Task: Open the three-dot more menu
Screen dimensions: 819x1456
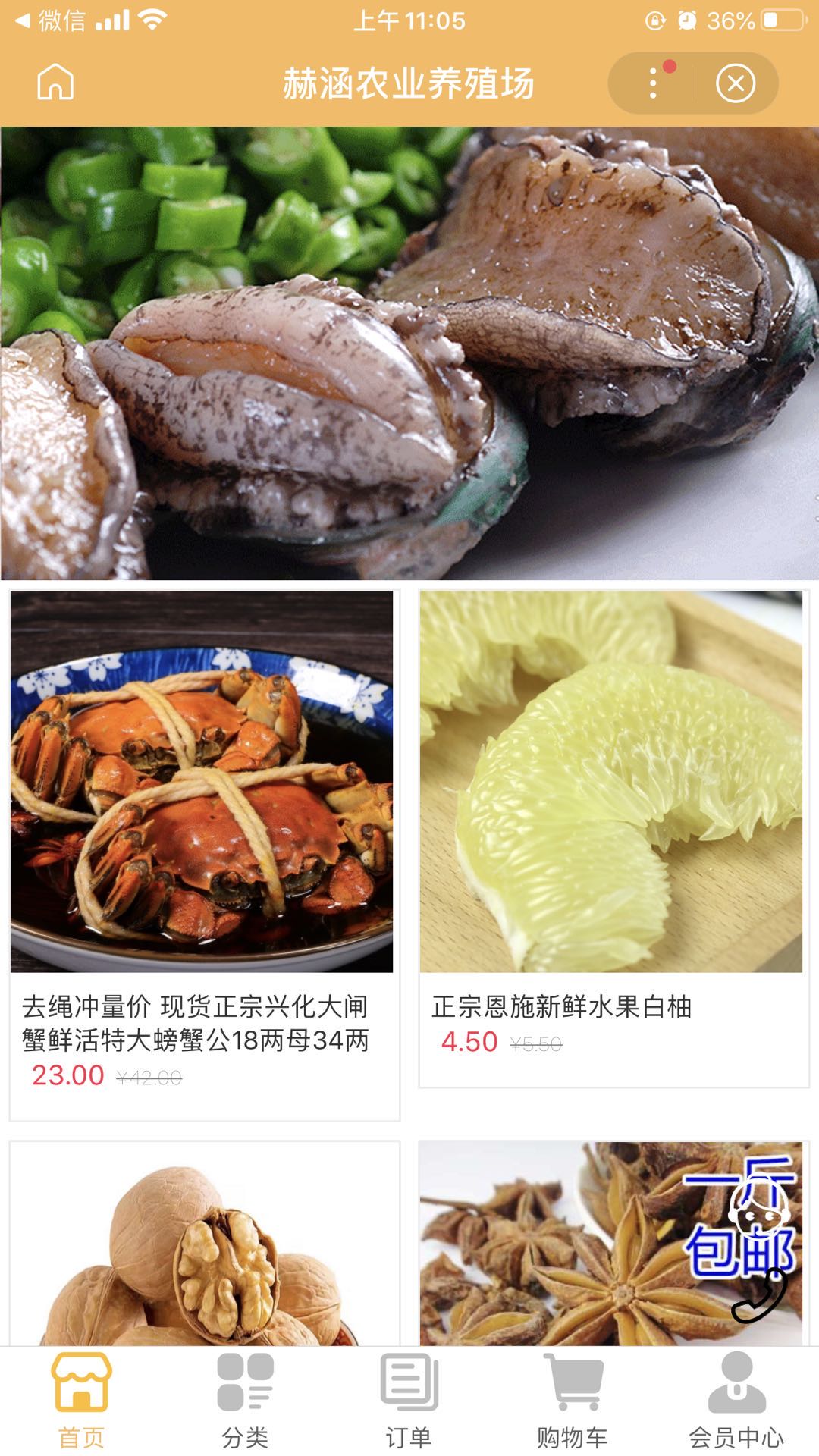Action: click(653, 83)
